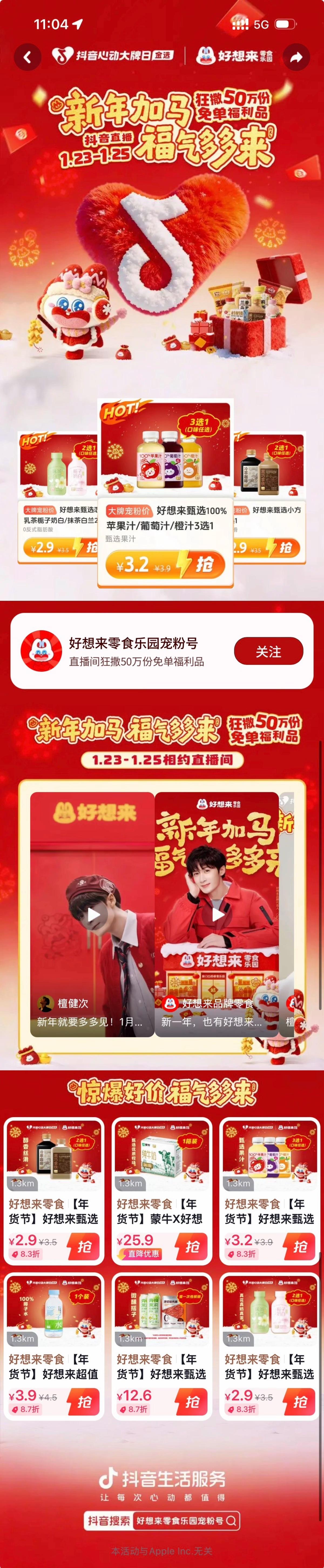Screen dimensions: 324x1568
Task: Play the 好想来品牌零食 video
Action: pyautogui.click(x=217, y=914)
